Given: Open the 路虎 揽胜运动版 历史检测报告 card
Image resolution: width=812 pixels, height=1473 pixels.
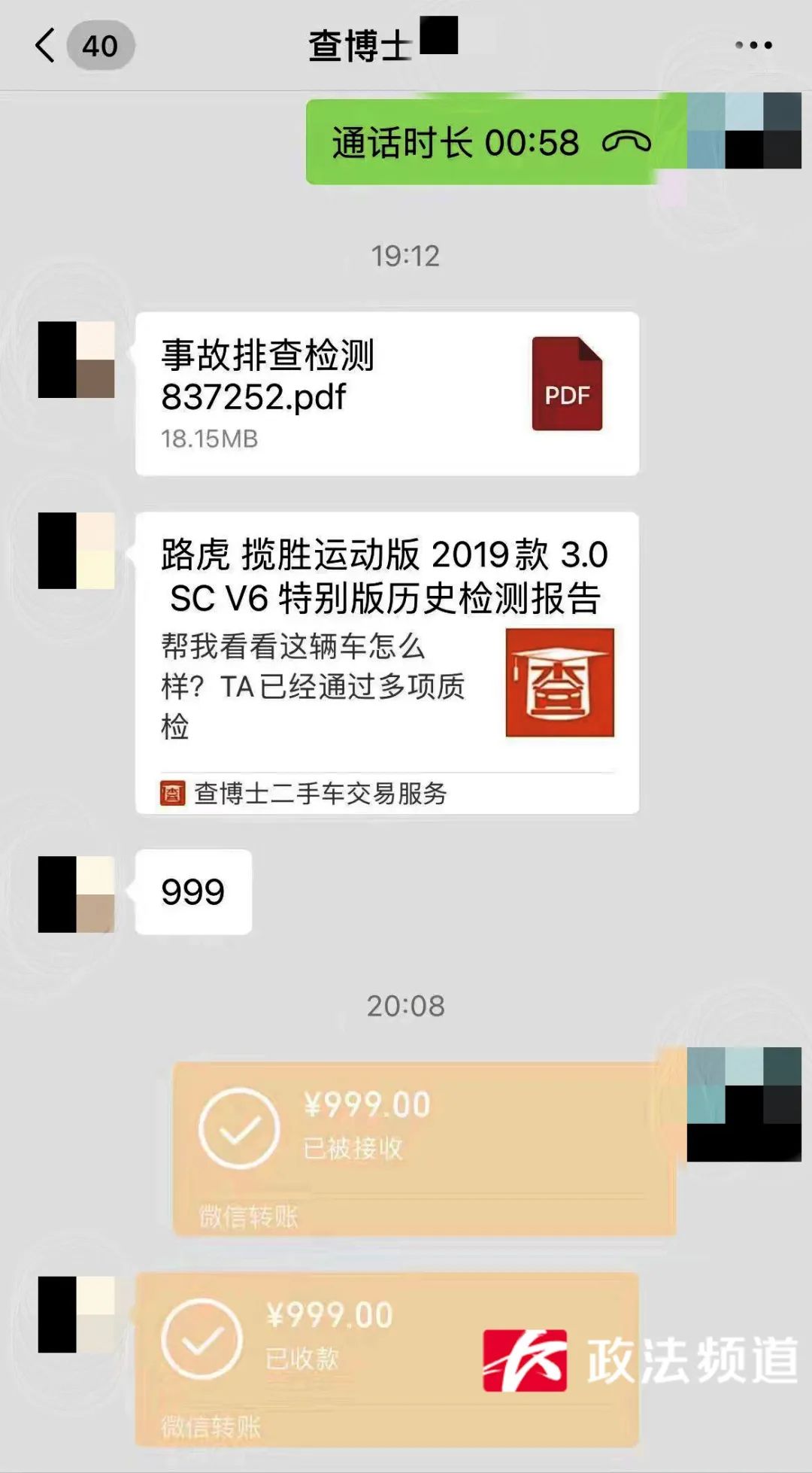Looking at the screenshot, I should point(386,662).
